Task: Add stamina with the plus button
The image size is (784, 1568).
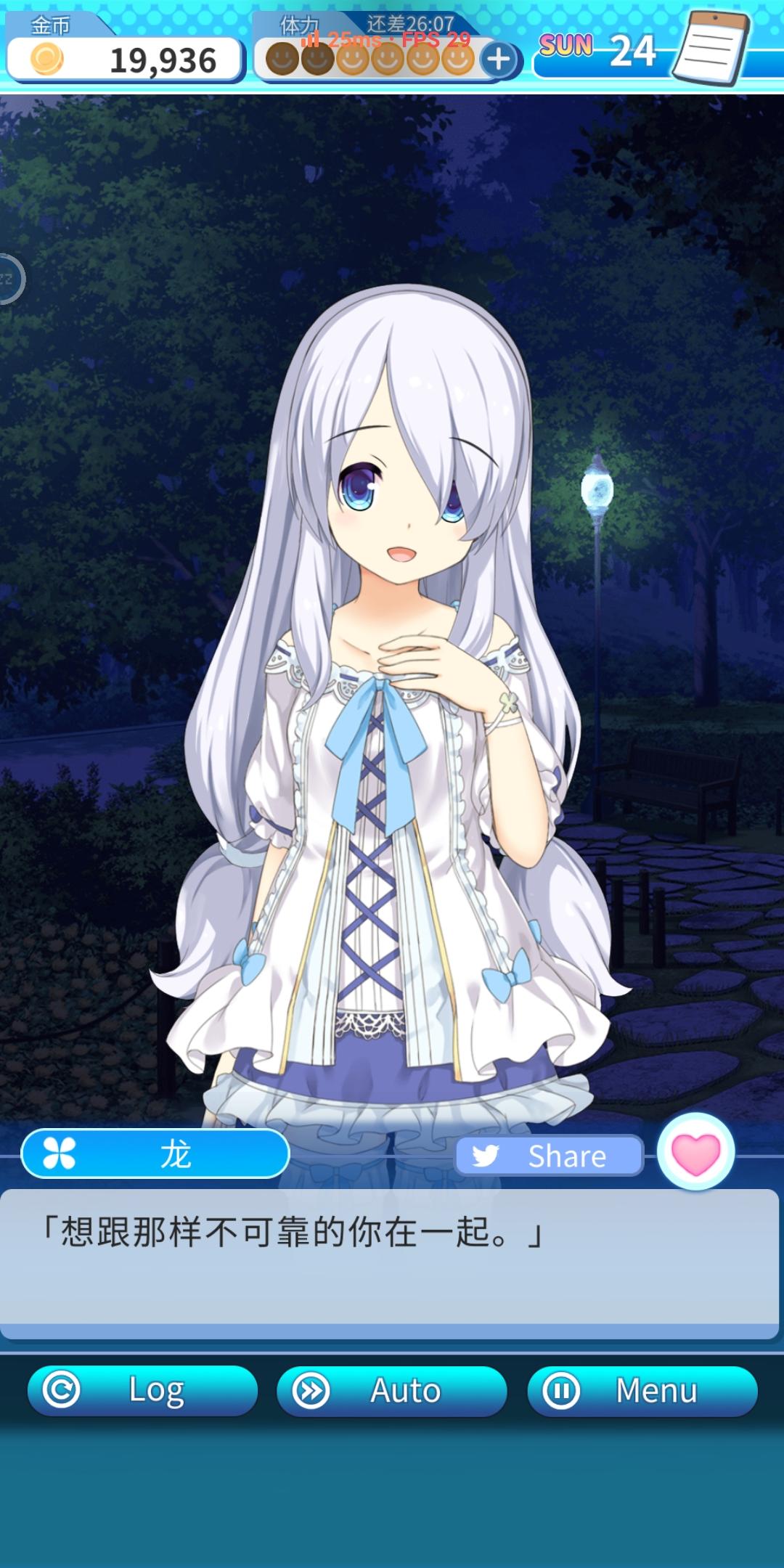Action: click(x=498, y=60)
